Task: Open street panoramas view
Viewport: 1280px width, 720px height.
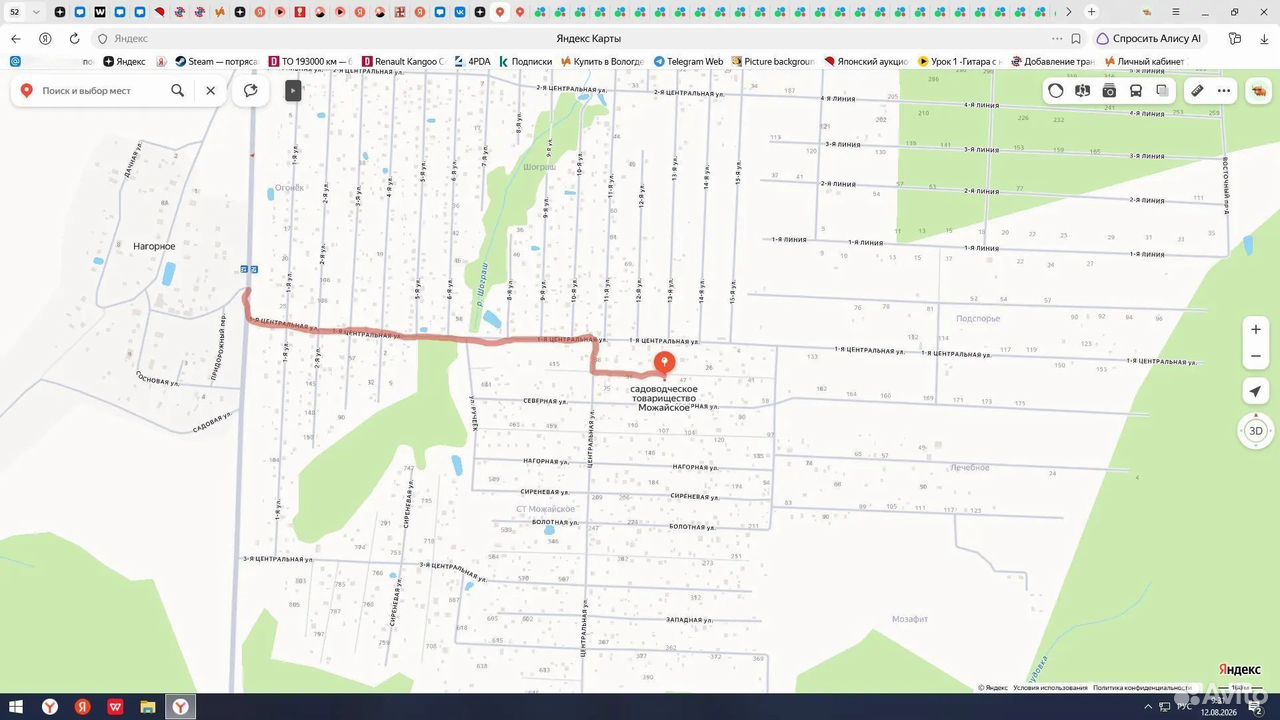Action: pos(1082,90)
